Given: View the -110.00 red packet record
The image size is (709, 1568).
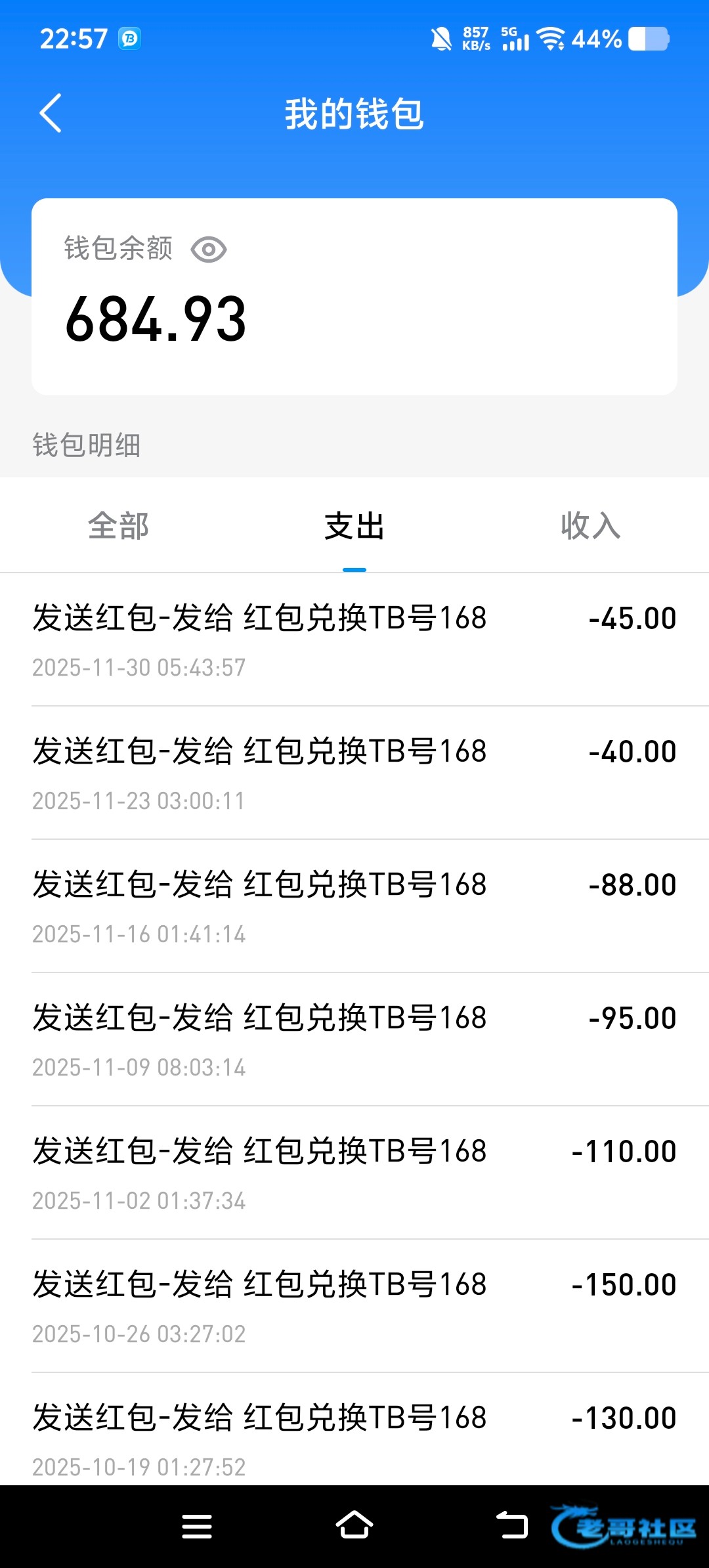Looking at the screenshot, I should point(354,1173).
